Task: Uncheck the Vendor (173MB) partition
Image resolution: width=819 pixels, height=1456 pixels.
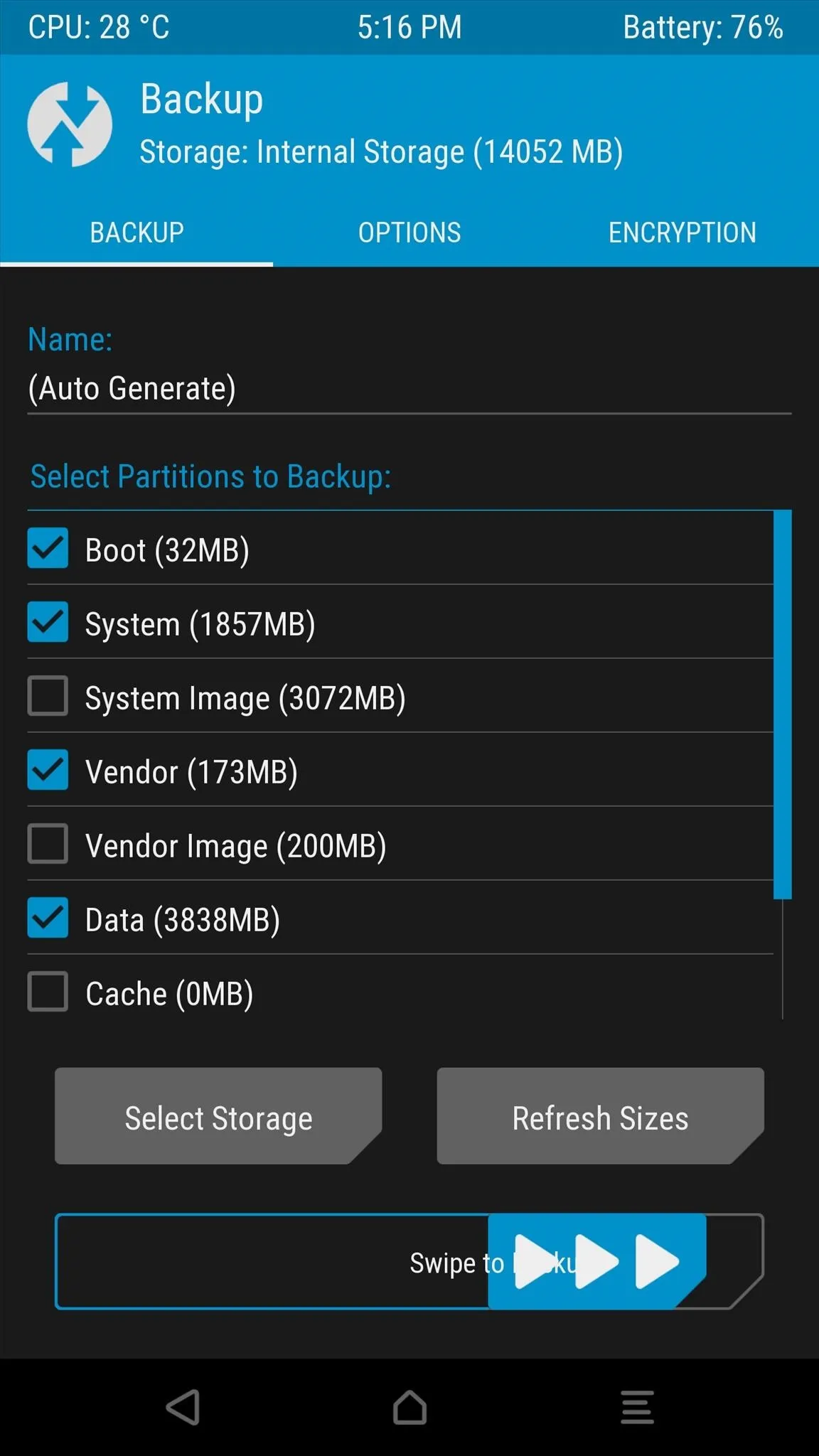Action: (48, 770)
